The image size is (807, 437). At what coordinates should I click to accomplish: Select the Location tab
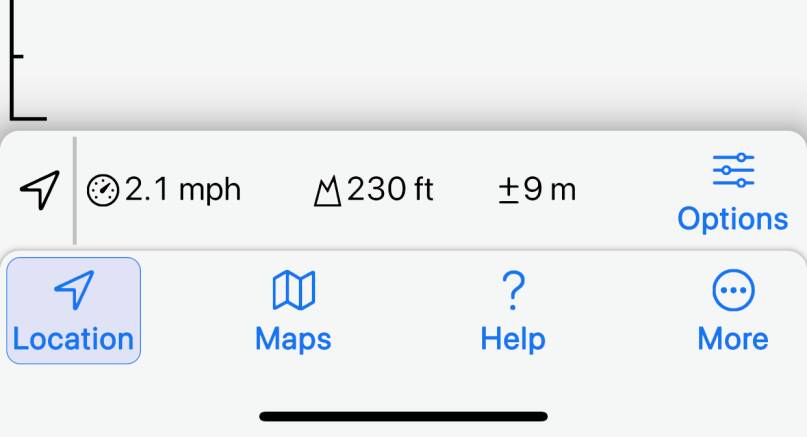73,311
